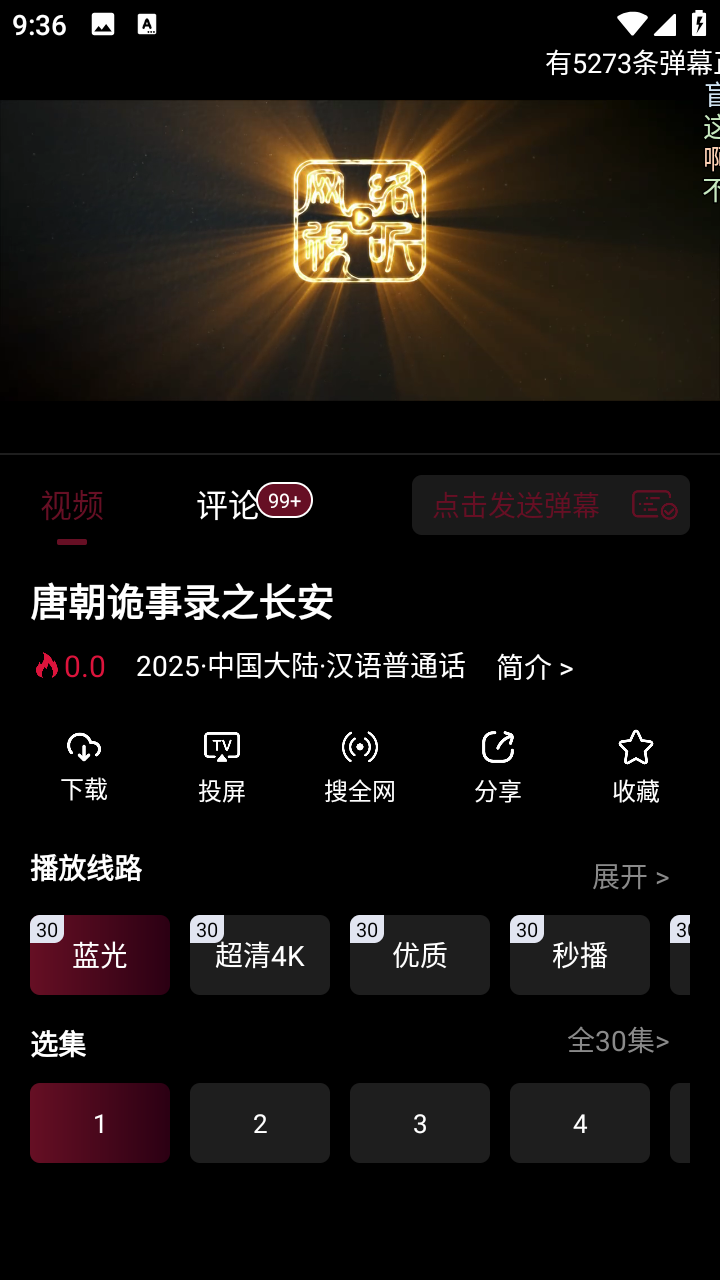The image size is (720, 1280).
Task: Open 搜全网 whole-network search
Action: 359,746
